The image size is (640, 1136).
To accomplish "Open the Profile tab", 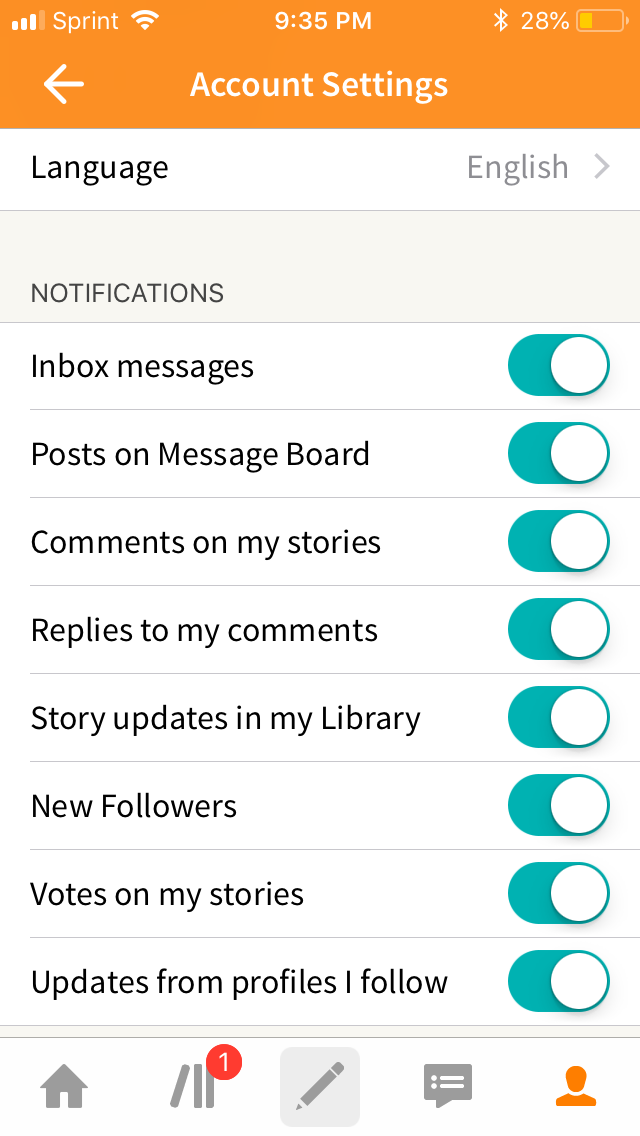I will (x=576, y=1087).
